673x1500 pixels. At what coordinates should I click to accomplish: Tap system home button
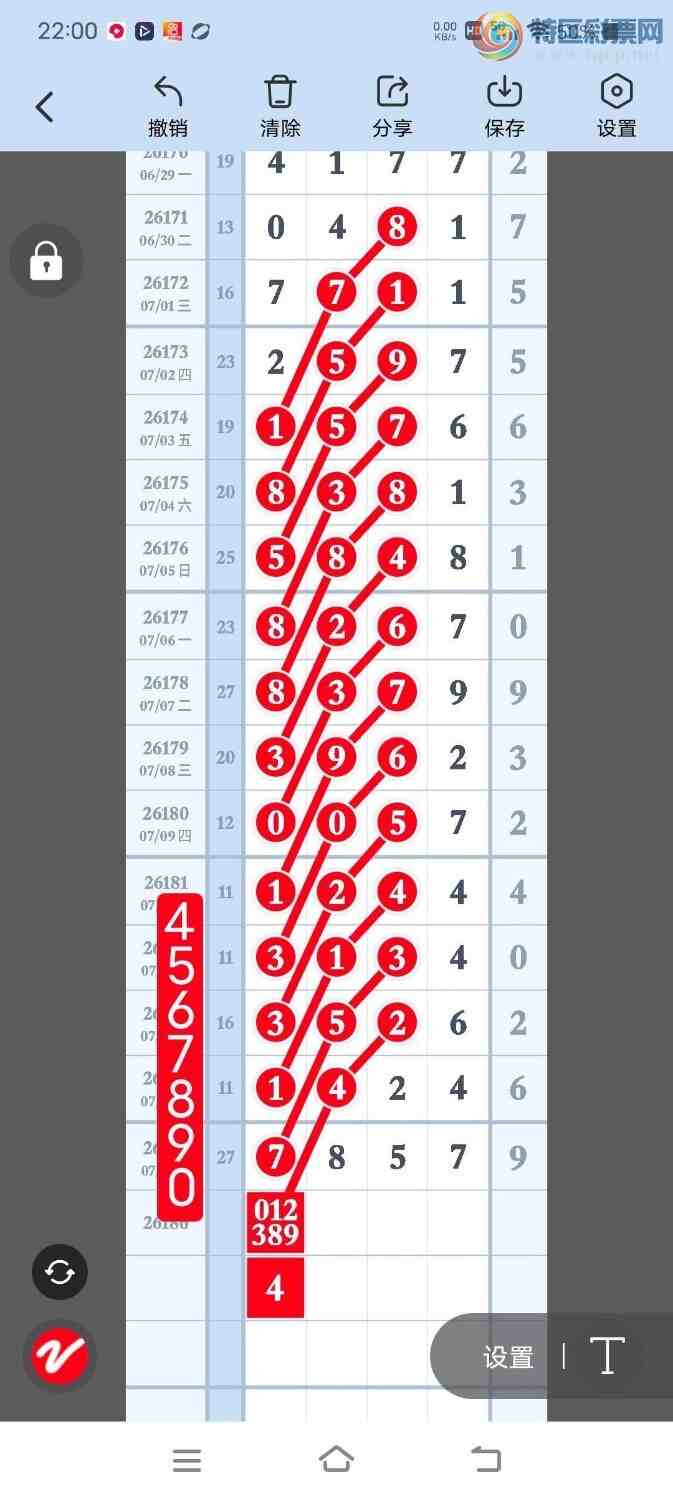tap(336, 1460)
